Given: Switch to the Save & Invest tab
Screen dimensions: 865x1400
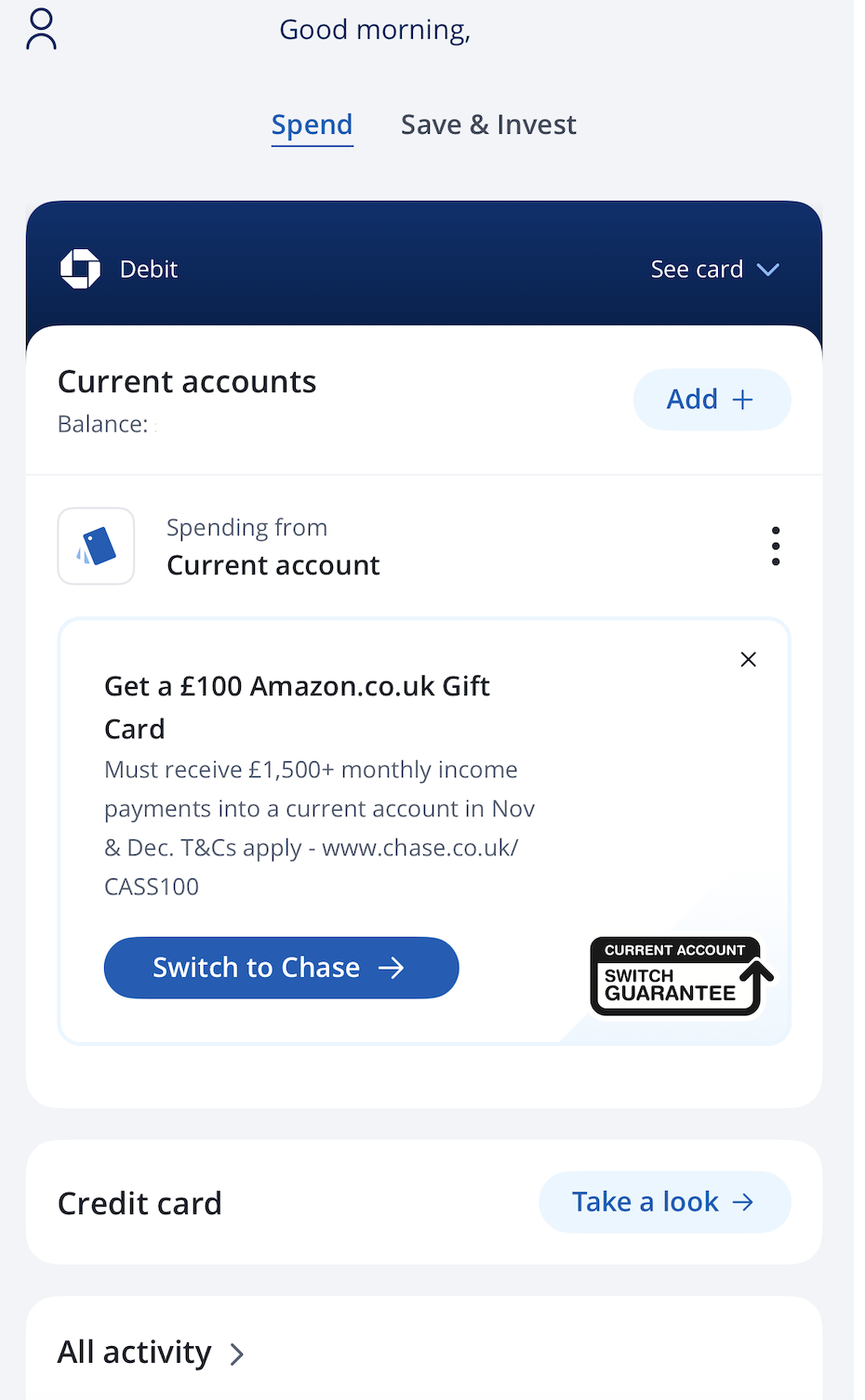Looking at the screenshot, I should tap(488, 125).
